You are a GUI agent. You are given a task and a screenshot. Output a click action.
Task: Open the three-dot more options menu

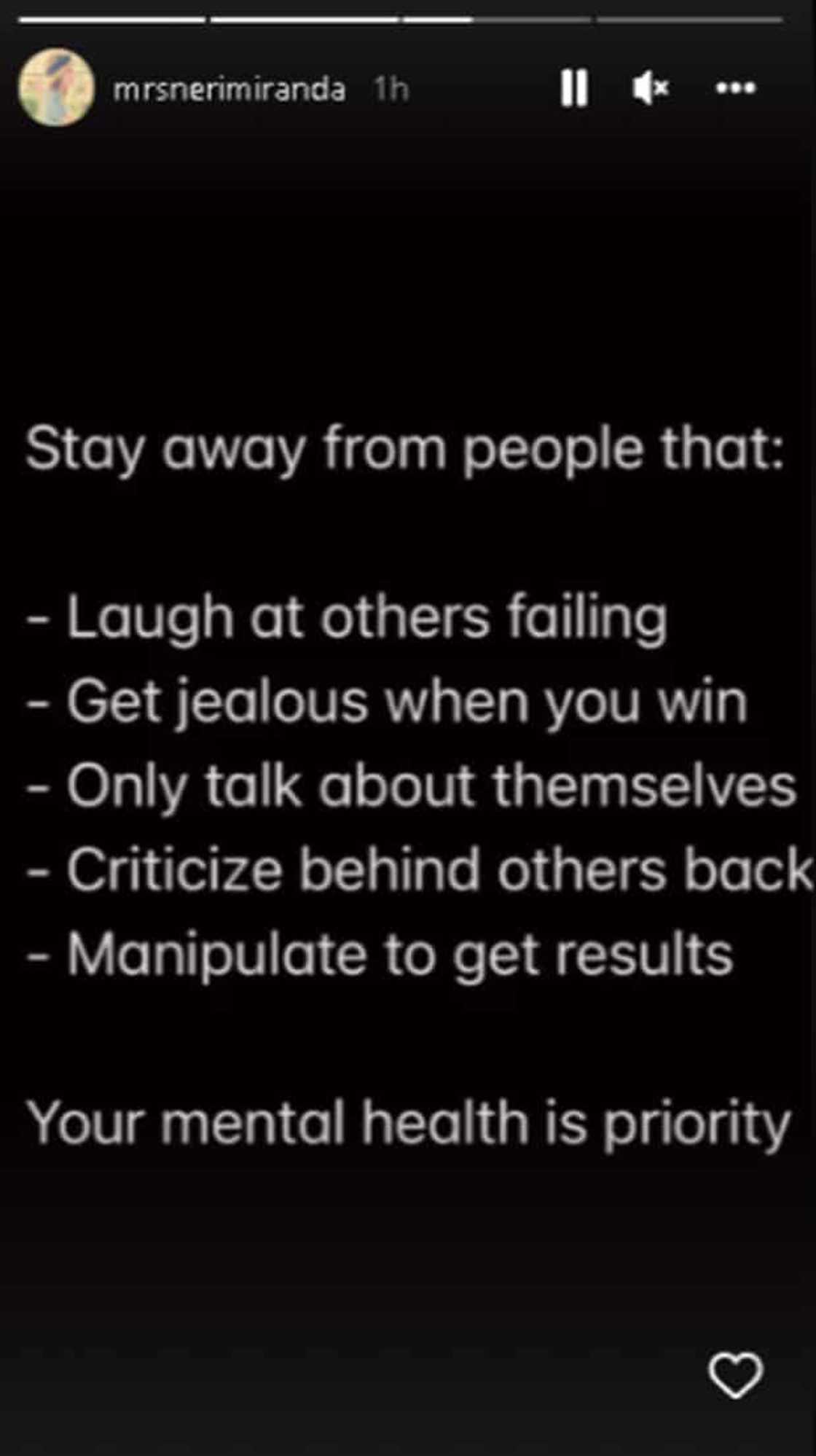[x=735, y=88]
